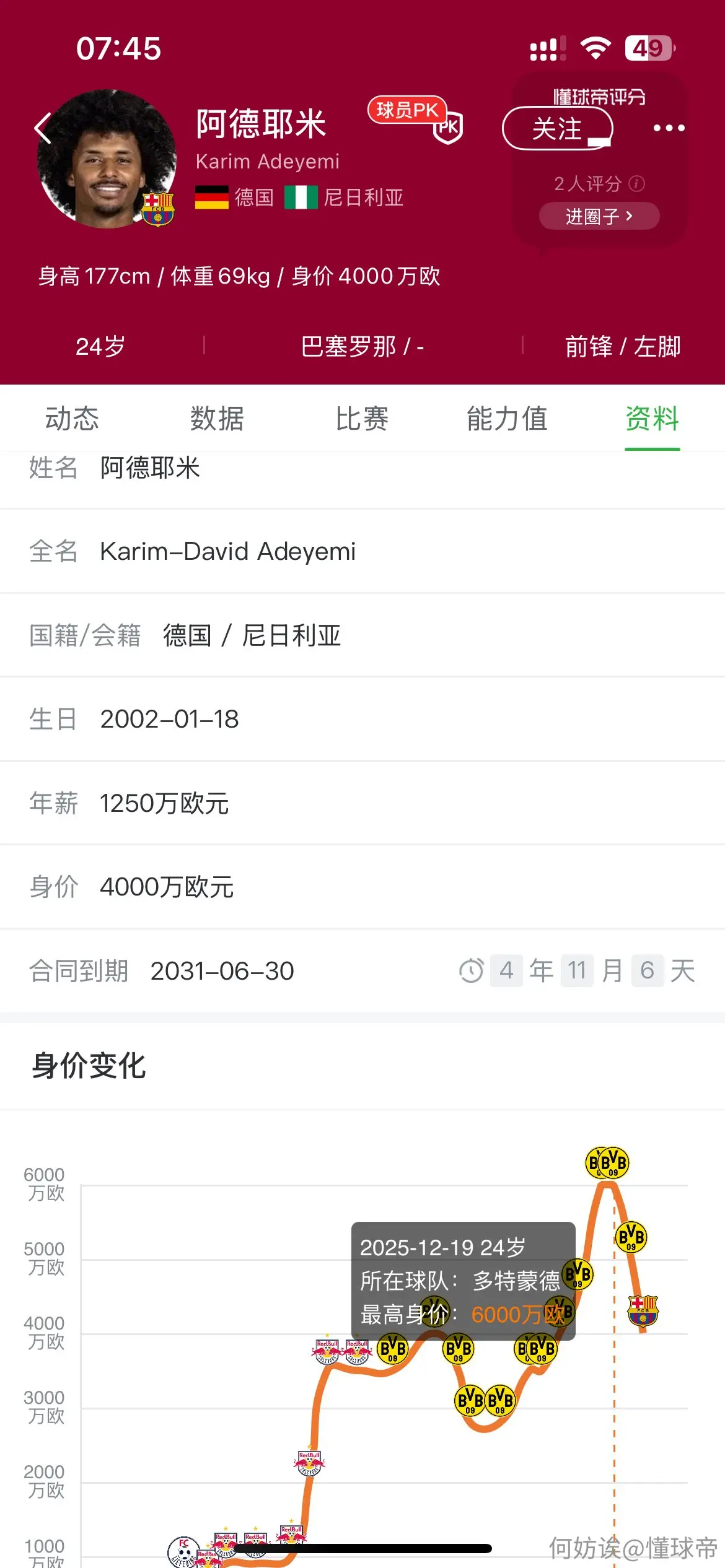Enter the circle via 进圈子

point(599,216)
